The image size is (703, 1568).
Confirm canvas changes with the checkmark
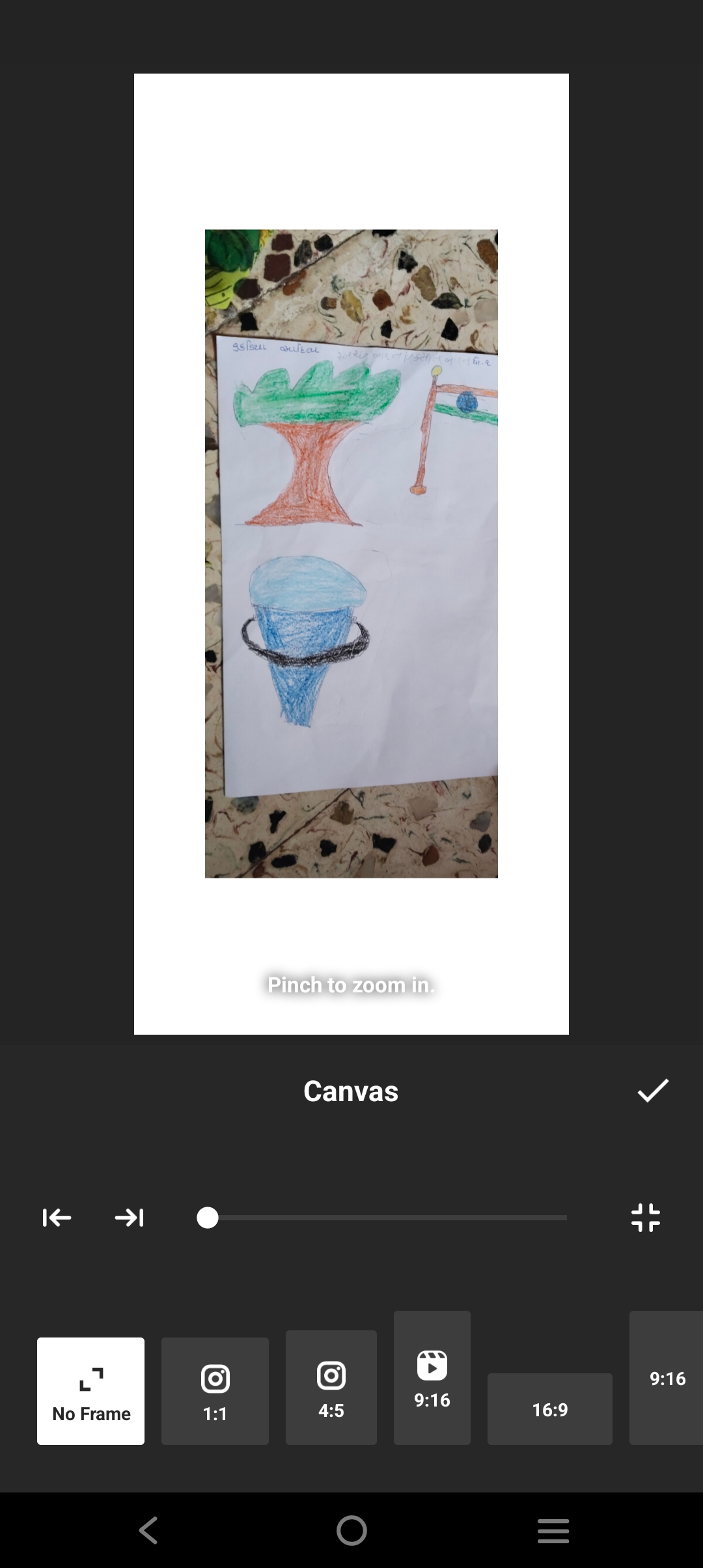pyautogui.click(x=653, y=1091)
